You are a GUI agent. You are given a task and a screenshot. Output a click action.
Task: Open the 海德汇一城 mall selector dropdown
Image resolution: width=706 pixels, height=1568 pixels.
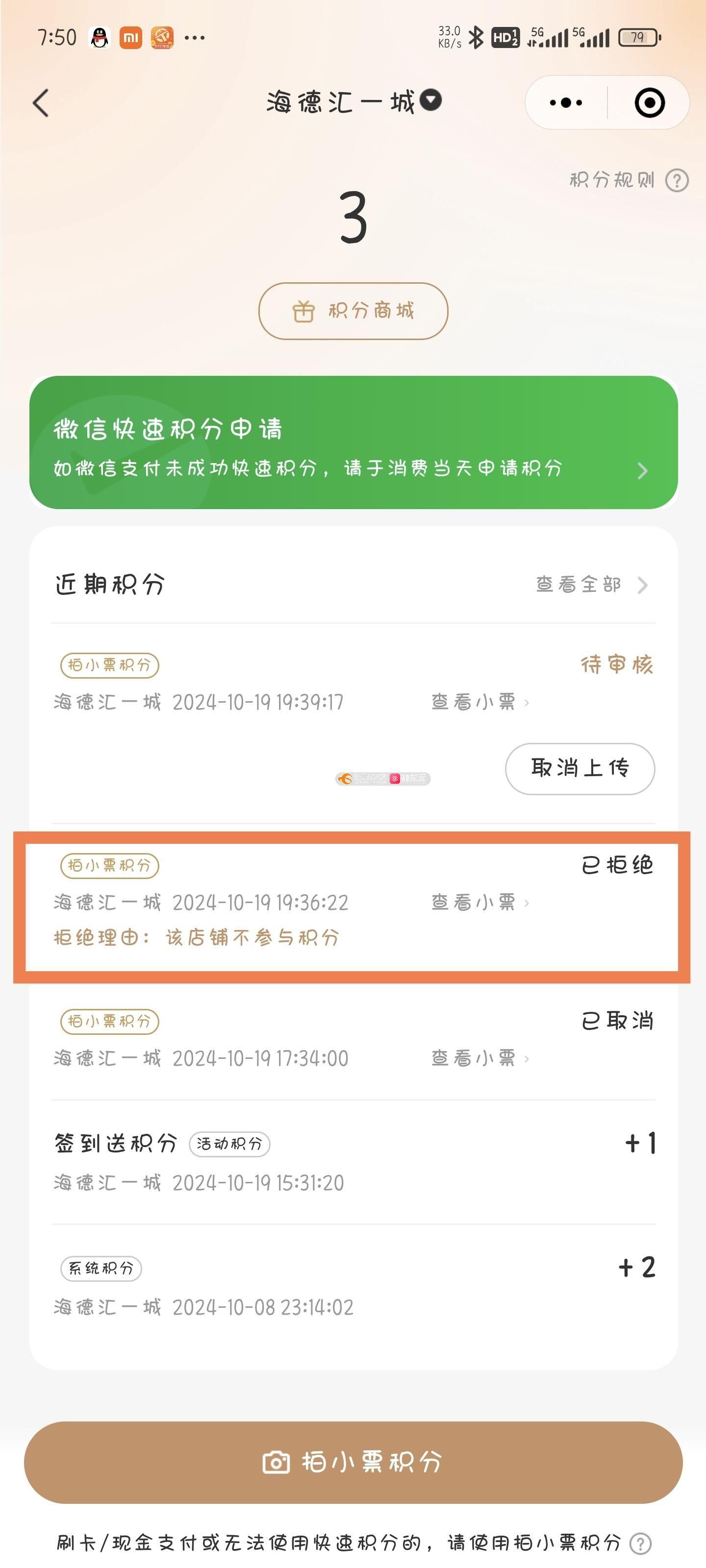coord(354,101)
